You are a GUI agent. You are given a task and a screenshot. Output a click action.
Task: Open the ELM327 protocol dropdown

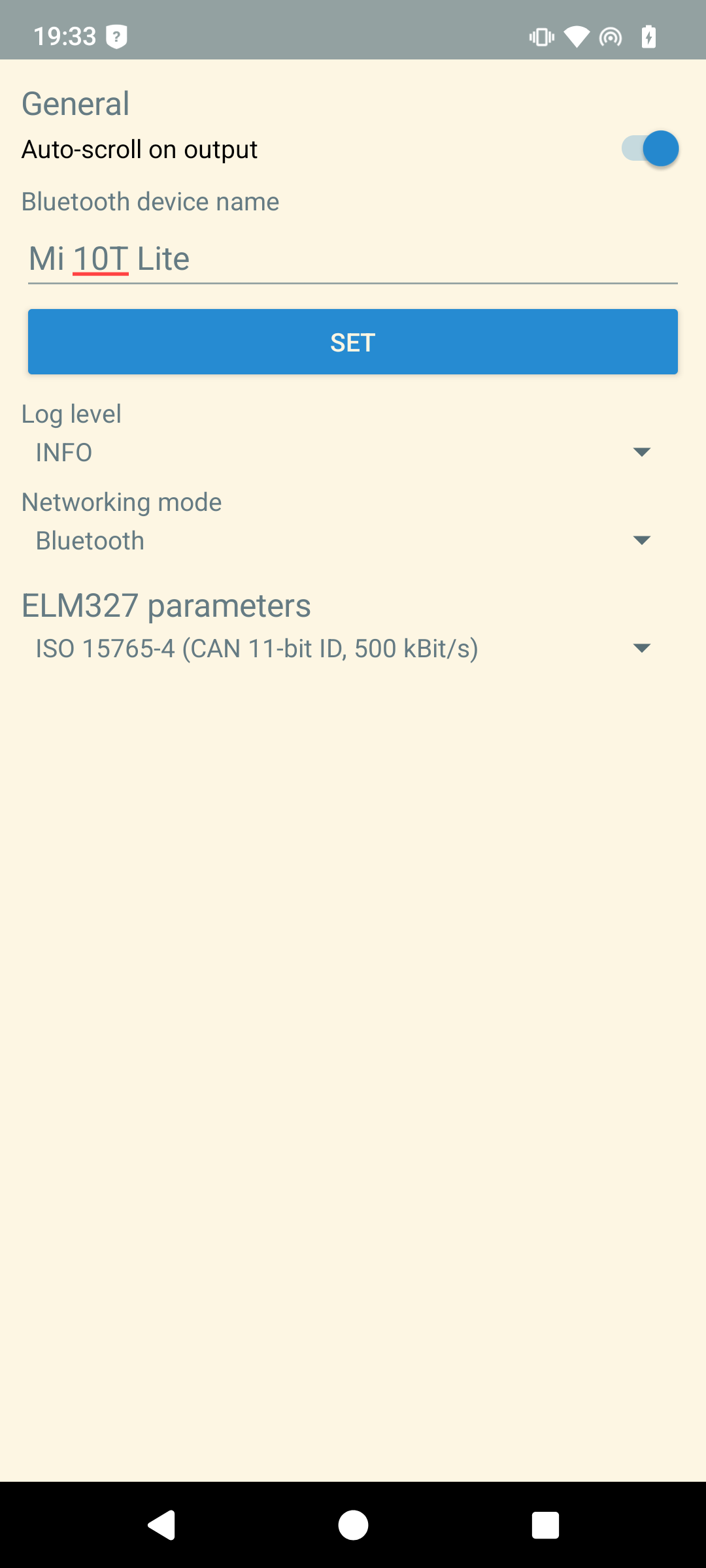point(343,648)
